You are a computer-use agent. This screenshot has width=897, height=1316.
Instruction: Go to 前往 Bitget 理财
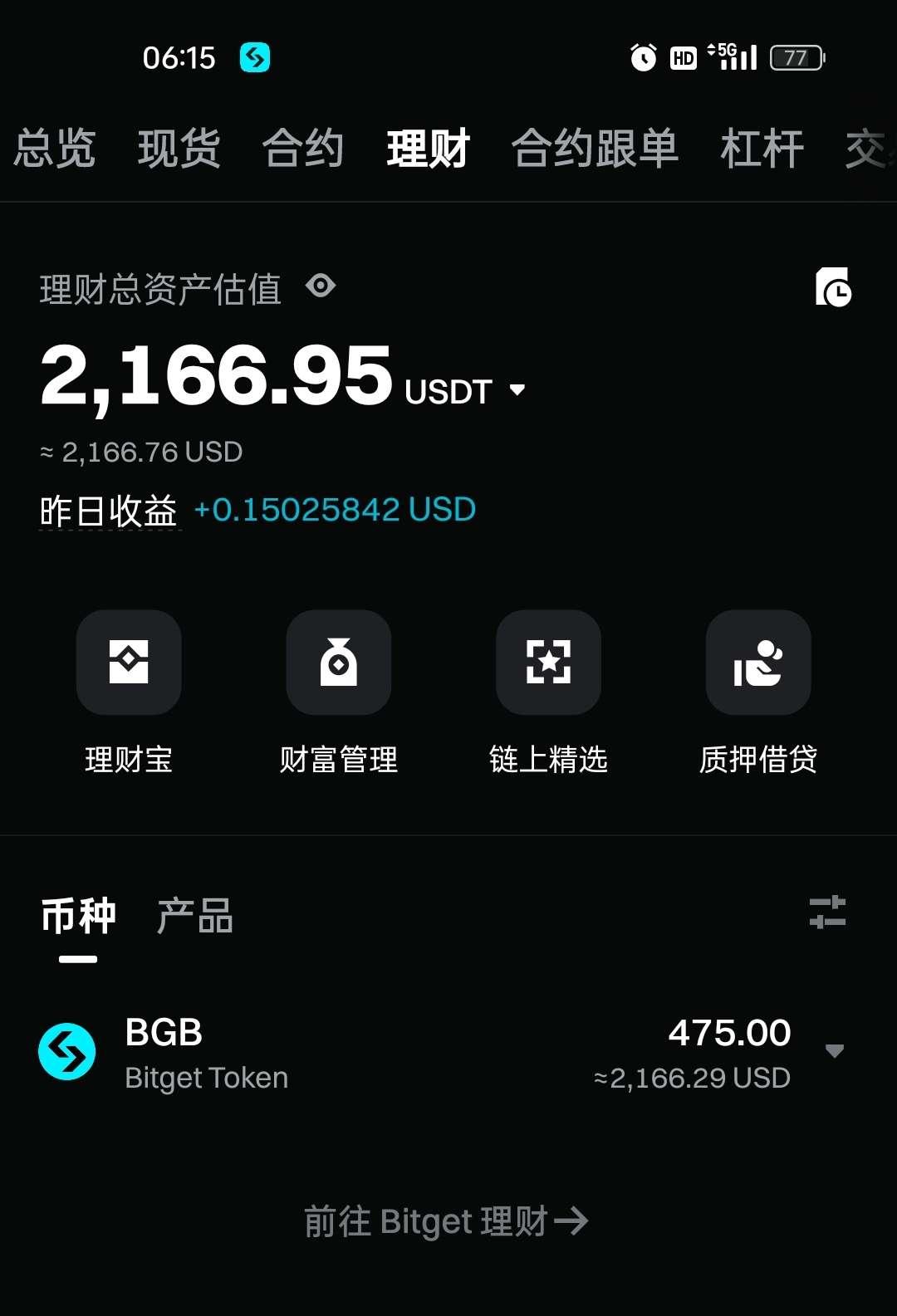[x=446, y=1221]
